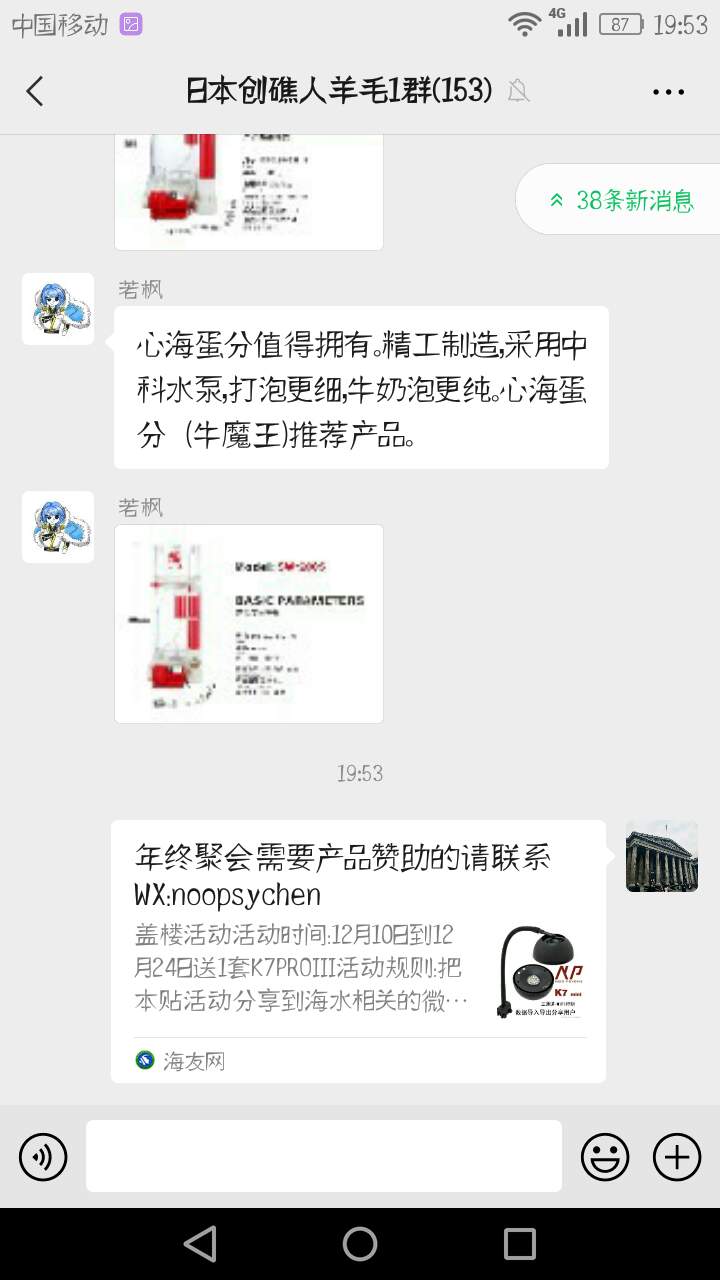720x1280 pixels.
Task: Open the building-photo avatar of the link sender
Action: (x=662, y=856)
